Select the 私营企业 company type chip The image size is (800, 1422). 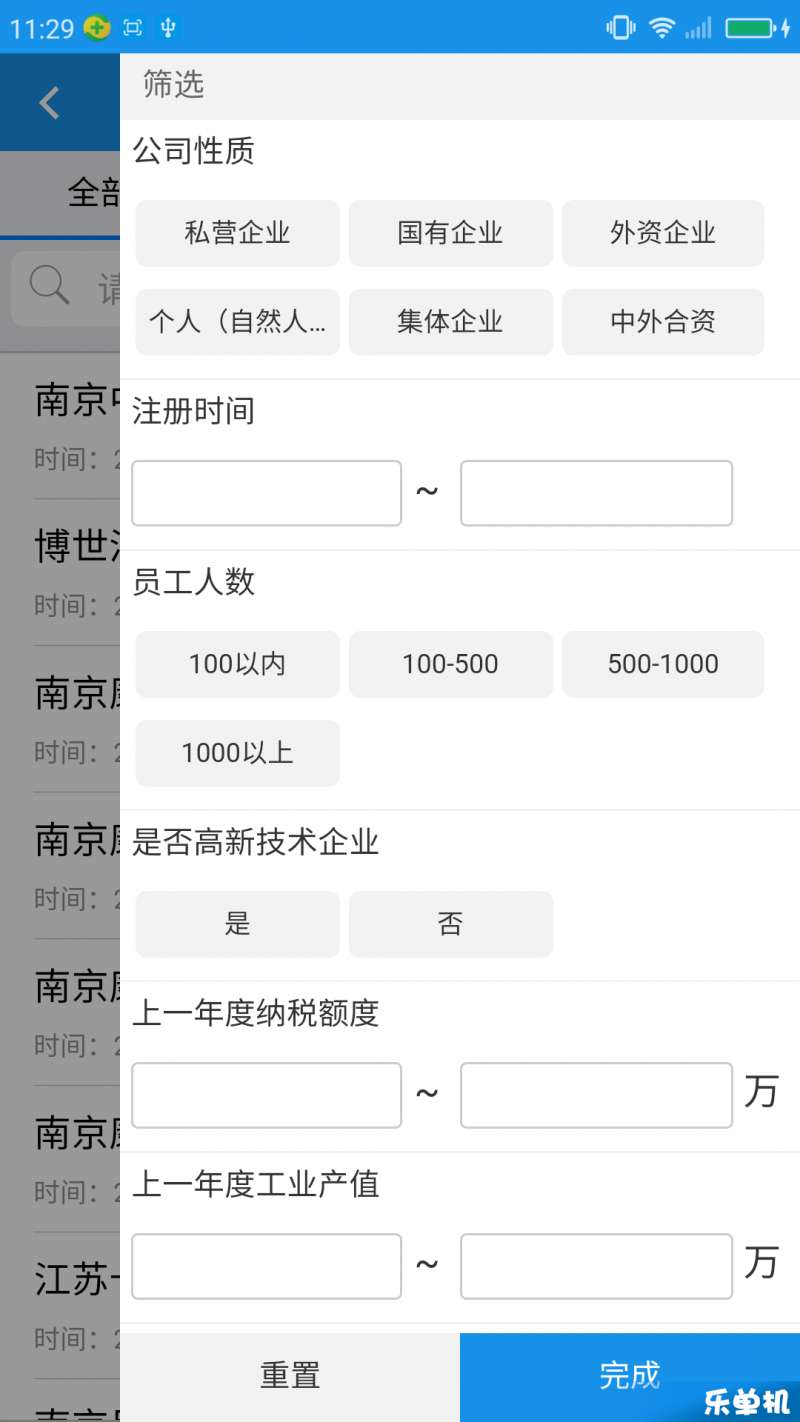tap(238, 233)
